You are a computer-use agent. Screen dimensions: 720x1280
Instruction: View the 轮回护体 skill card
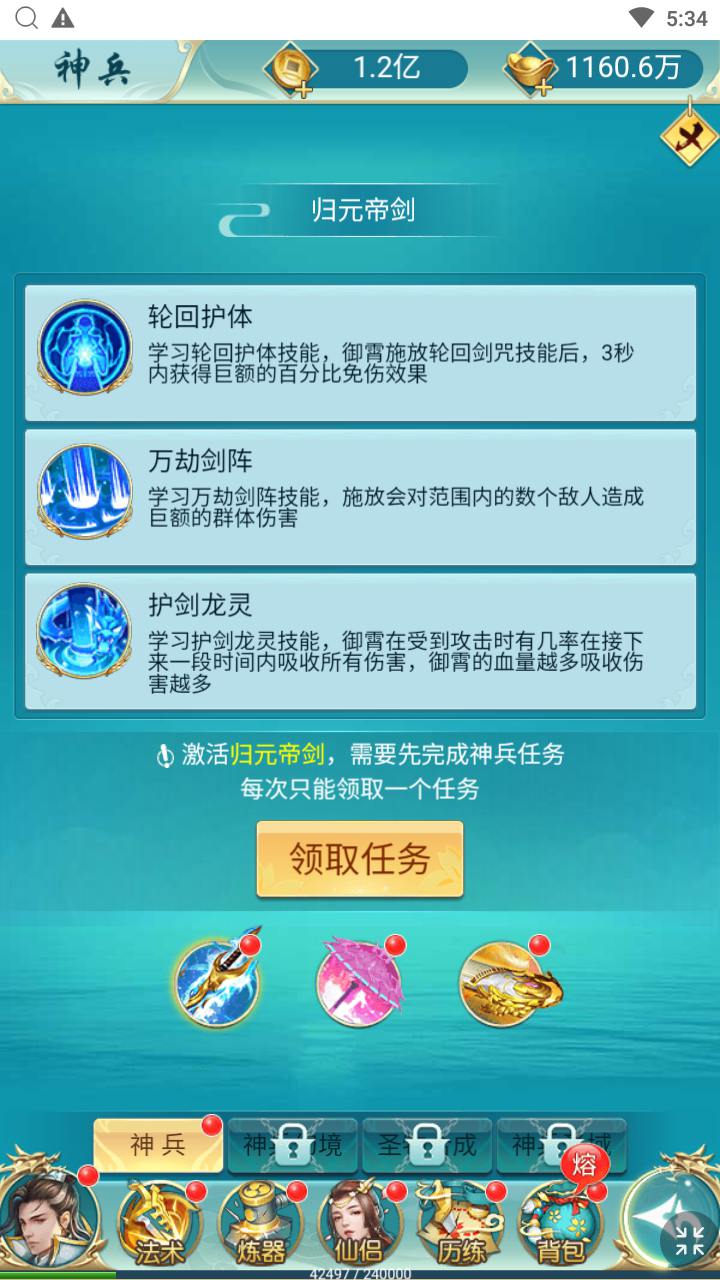point(360,353)
